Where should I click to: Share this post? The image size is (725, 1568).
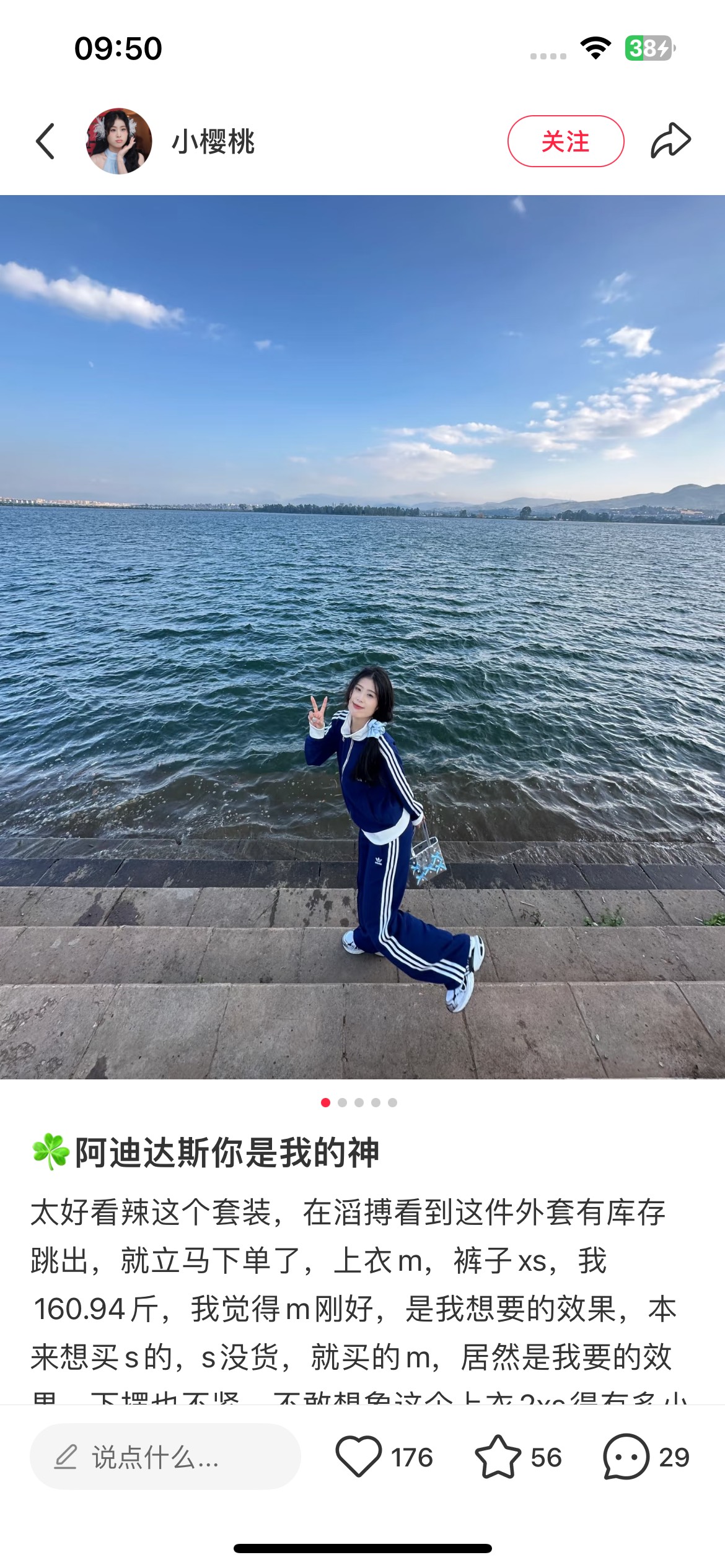[670, 141]
